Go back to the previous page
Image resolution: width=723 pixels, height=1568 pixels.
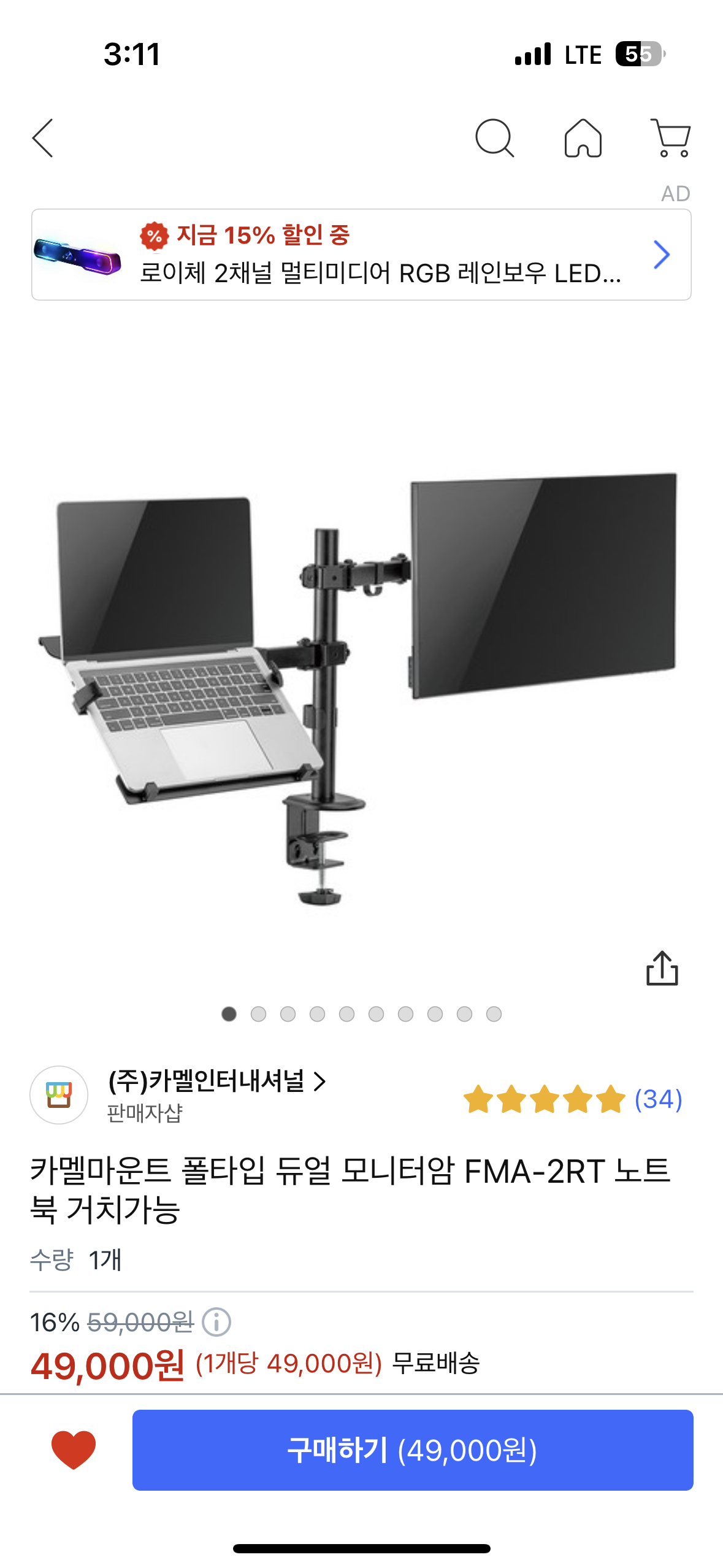pyautogui.click(x=43, y=138)
